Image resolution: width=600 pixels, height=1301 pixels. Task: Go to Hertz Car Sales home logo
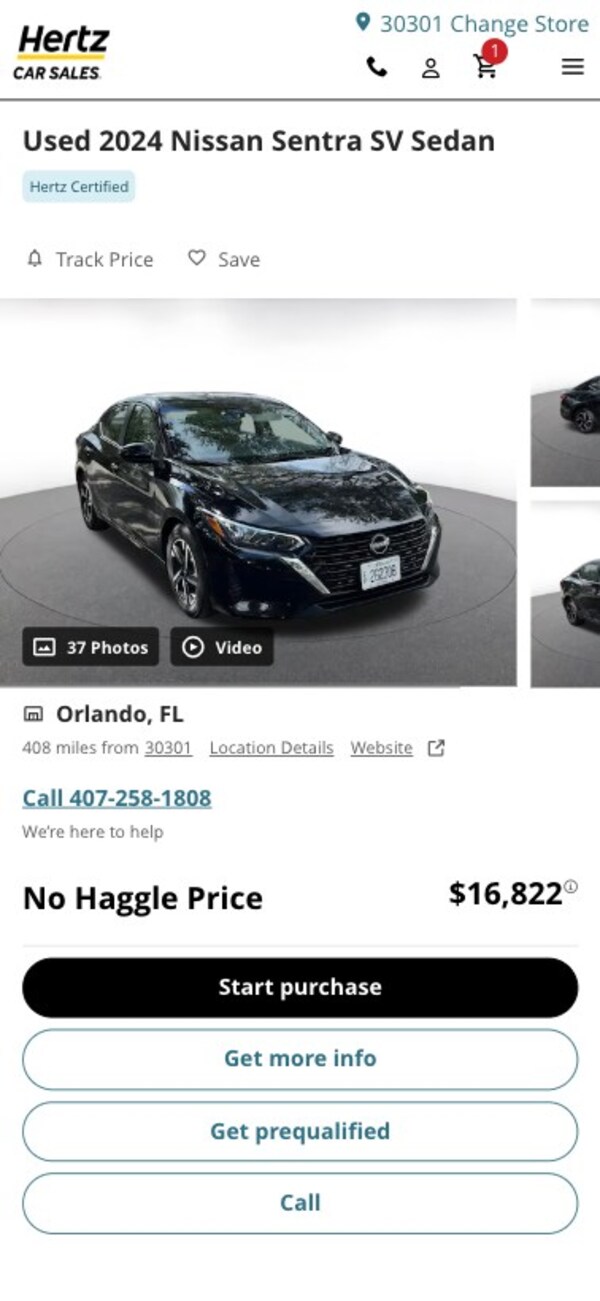[62, 52]
